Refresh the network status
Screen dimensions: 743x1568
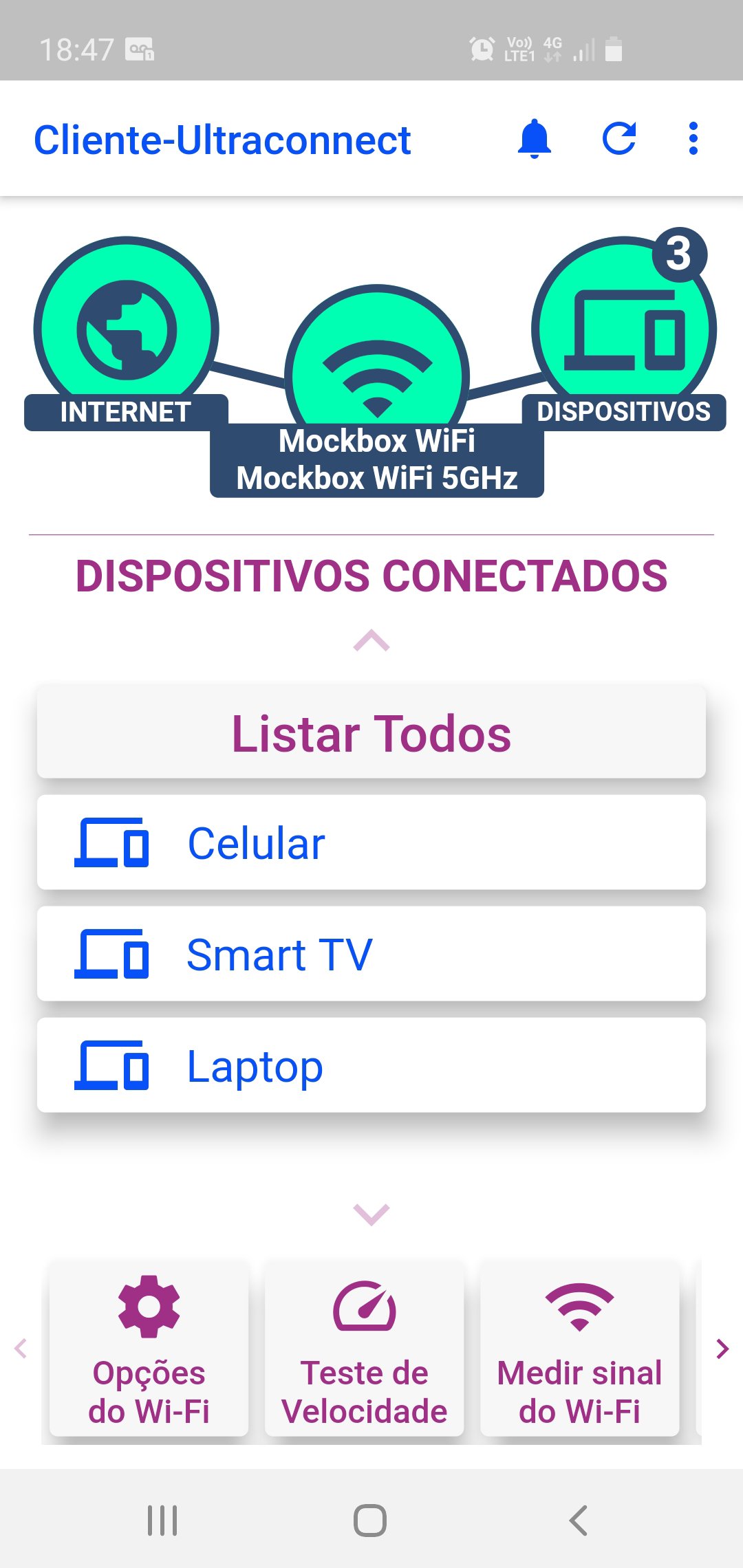click(x=619, y=139)
